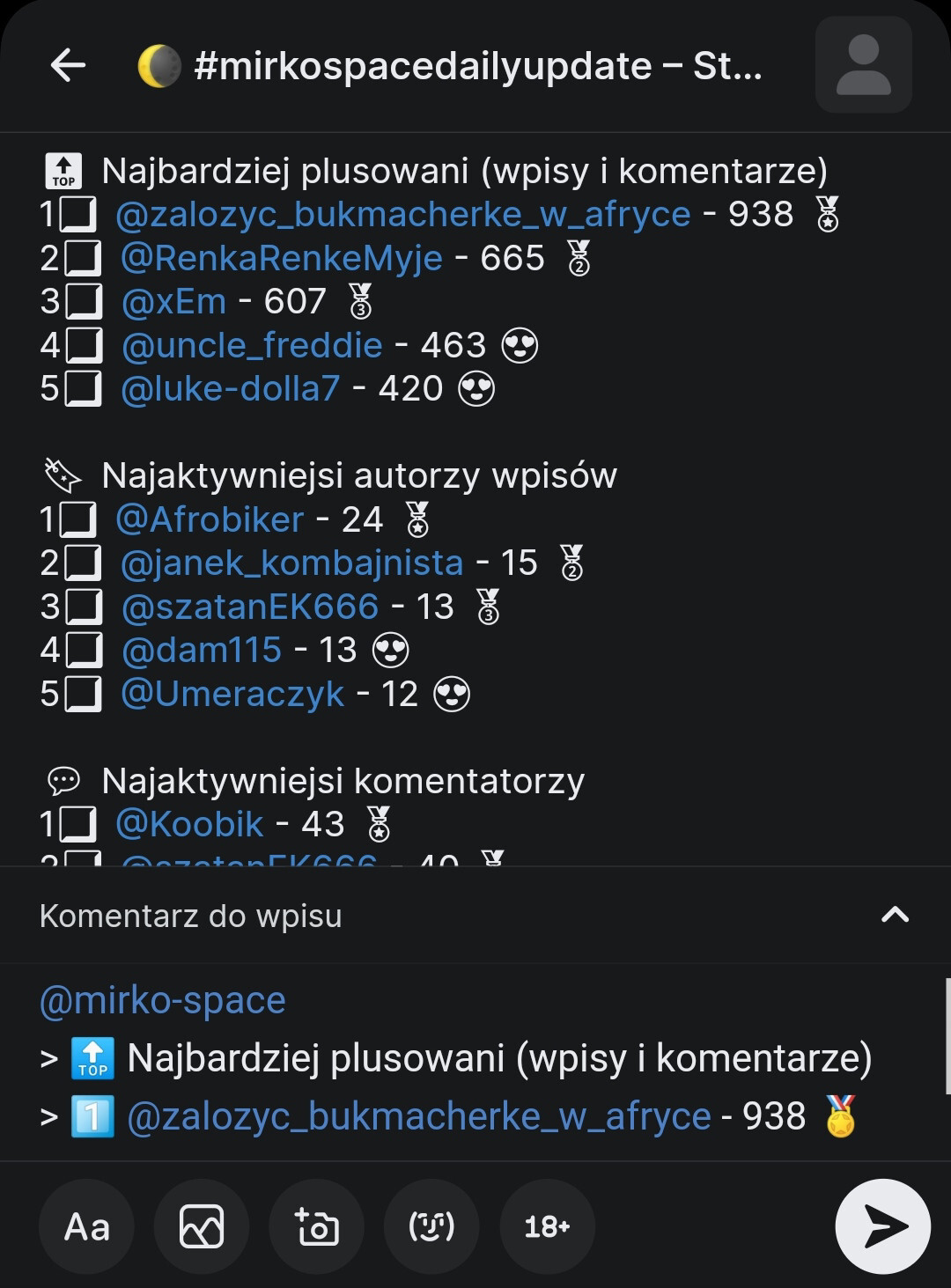Open Aa text formatting options

87,1226
